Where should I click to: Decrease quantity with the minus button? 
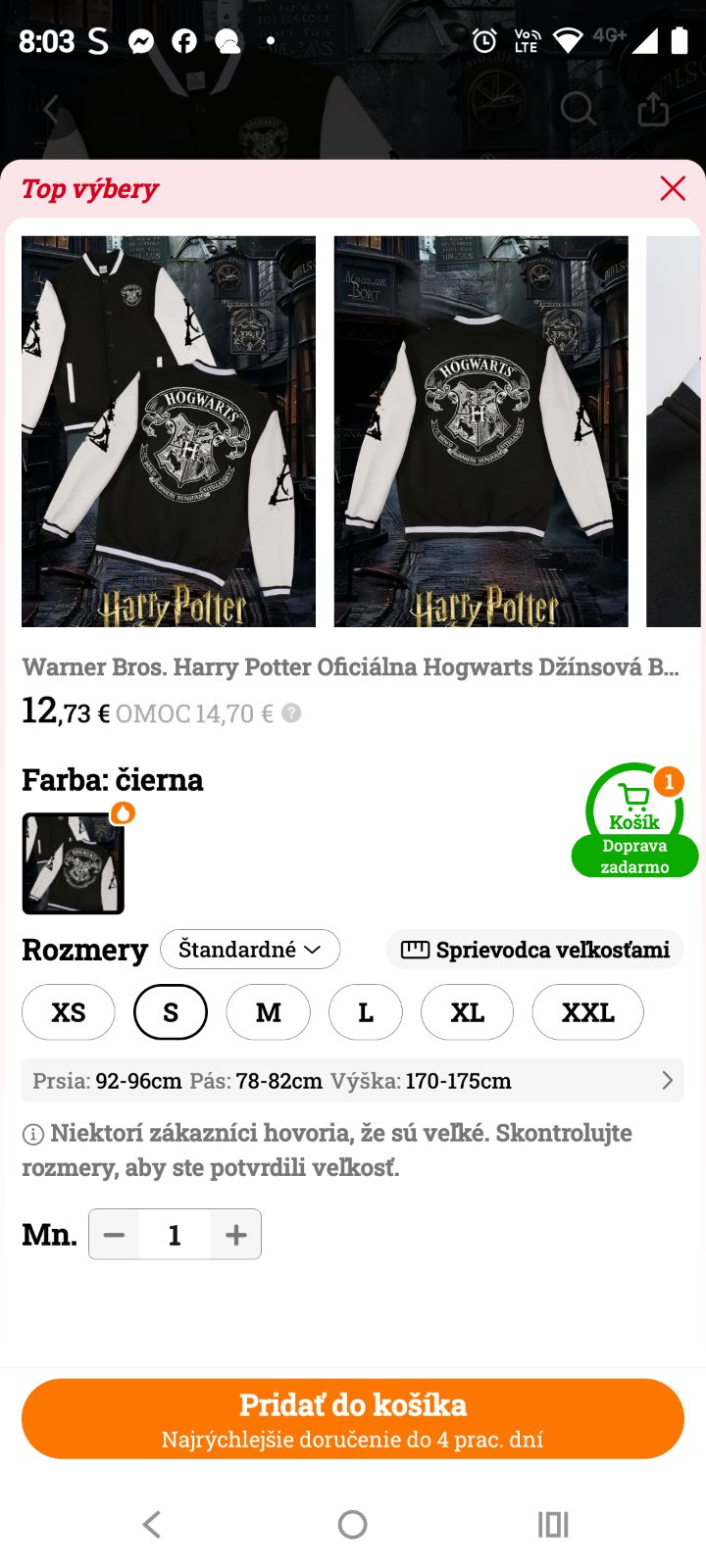(115, 1235)
